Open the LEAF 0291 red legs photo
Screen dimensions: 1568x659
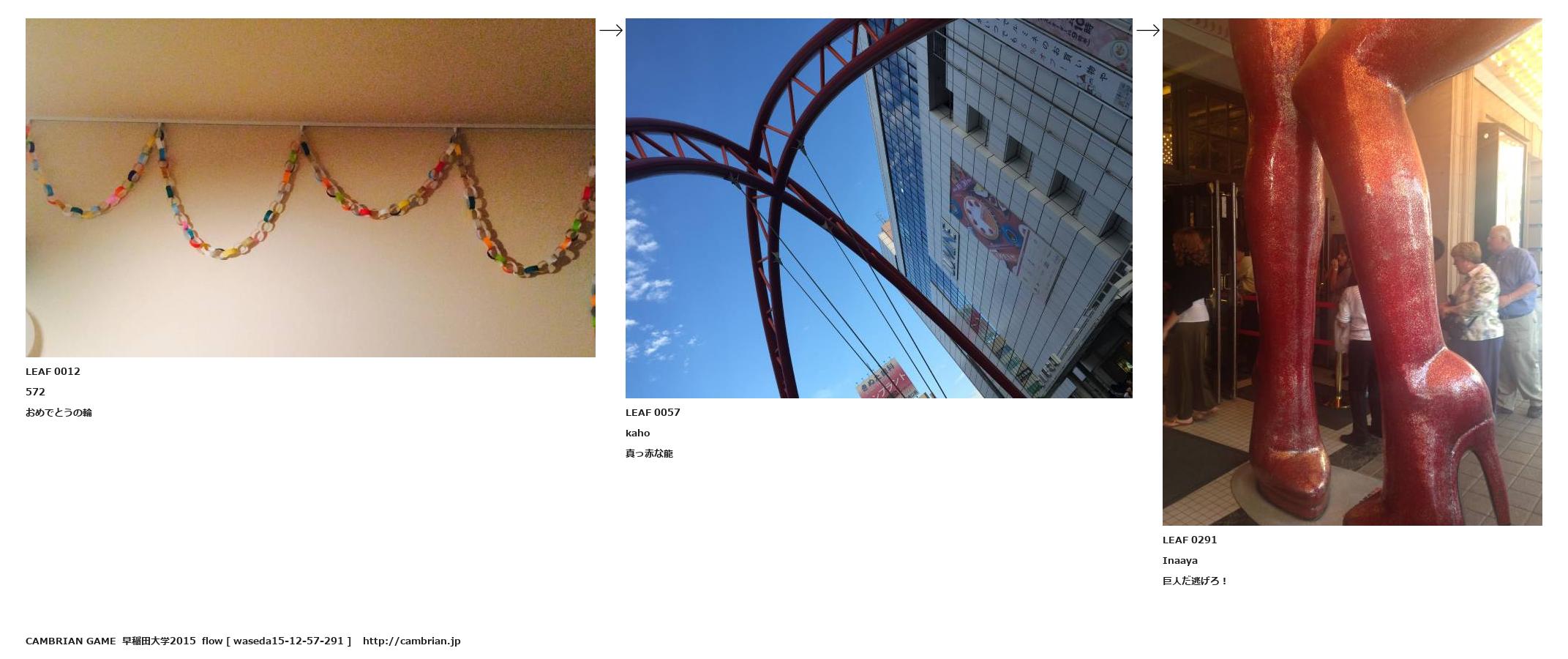point(1351,272)
